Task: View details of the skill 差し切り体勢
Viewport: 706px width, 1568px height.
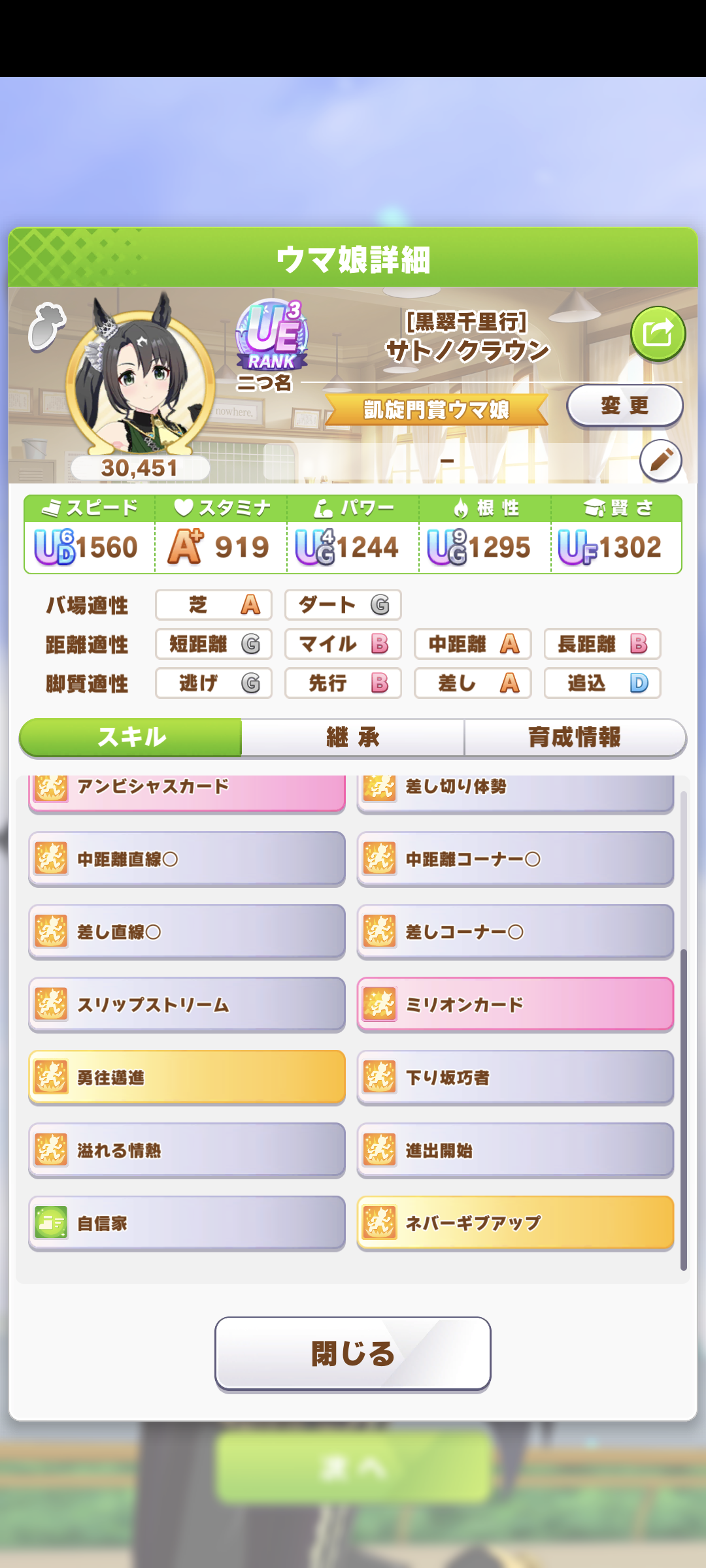Action: (x=515, y=791)
